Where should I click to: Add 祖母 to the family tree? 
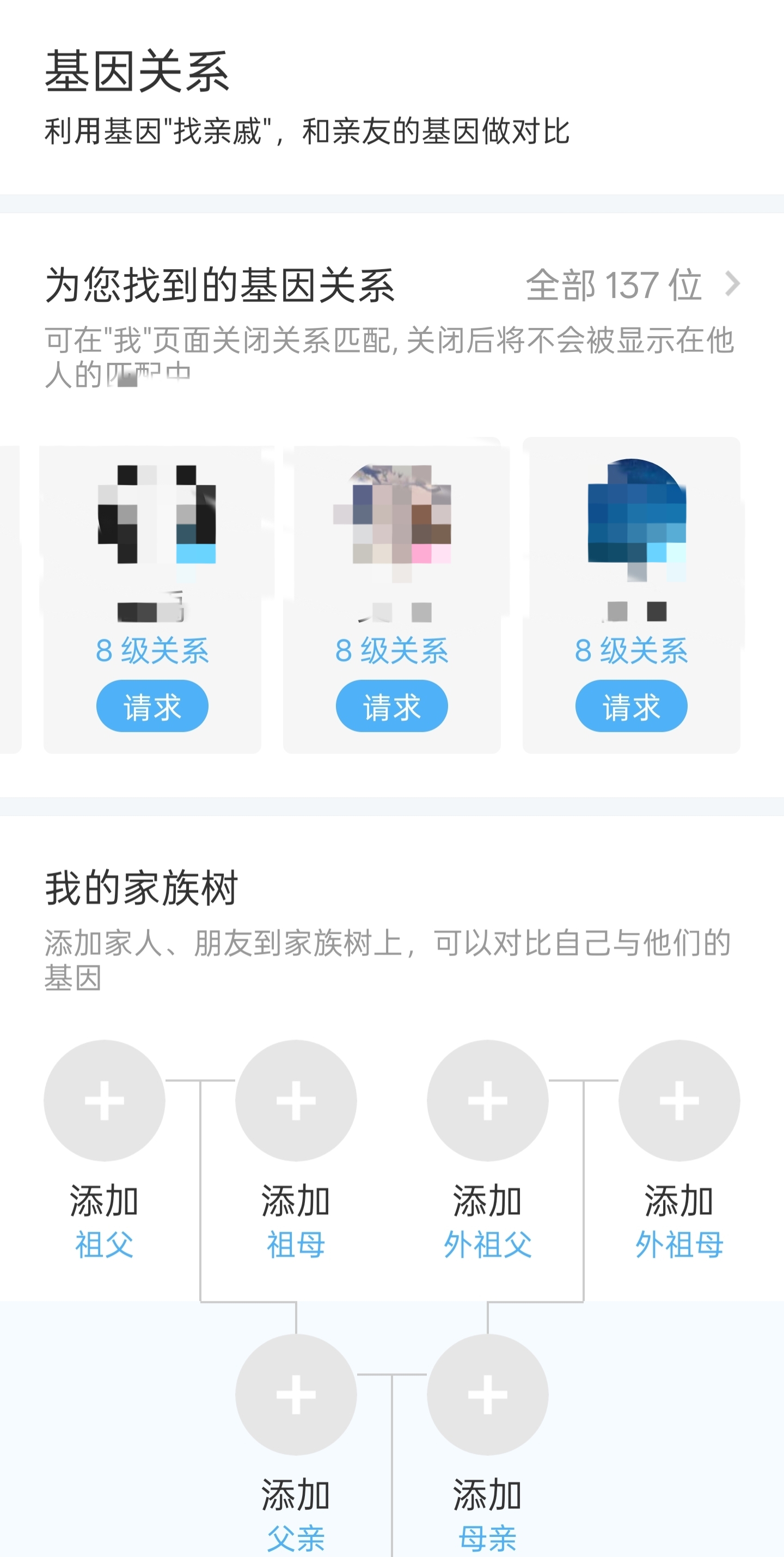tap(296, 1100)
